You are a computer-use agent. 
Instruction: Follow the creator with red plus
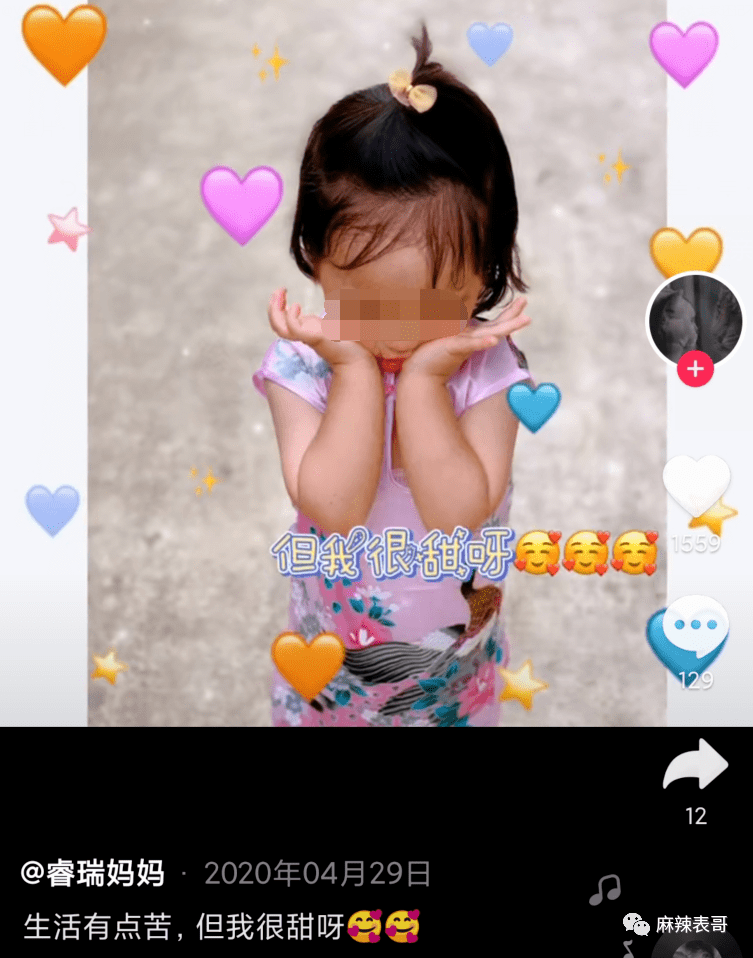tap(695, 370)
